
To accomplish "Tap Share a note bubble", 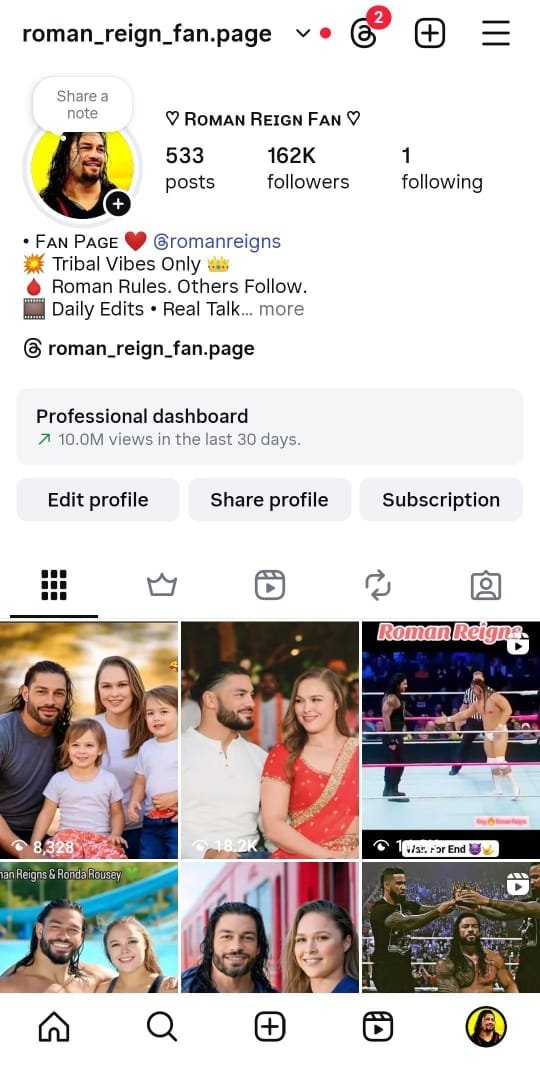I will coord(82,104).
